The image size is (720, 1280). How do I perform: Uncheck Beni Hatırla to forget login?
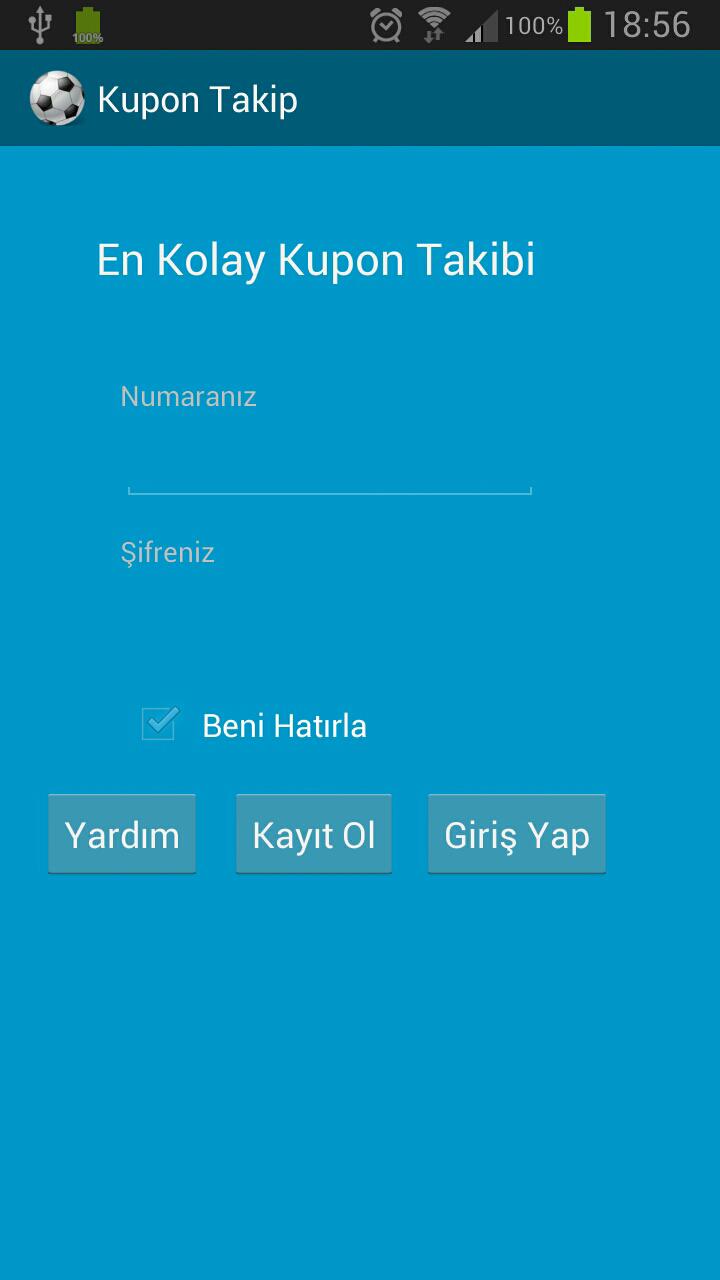tap(157, 722)
